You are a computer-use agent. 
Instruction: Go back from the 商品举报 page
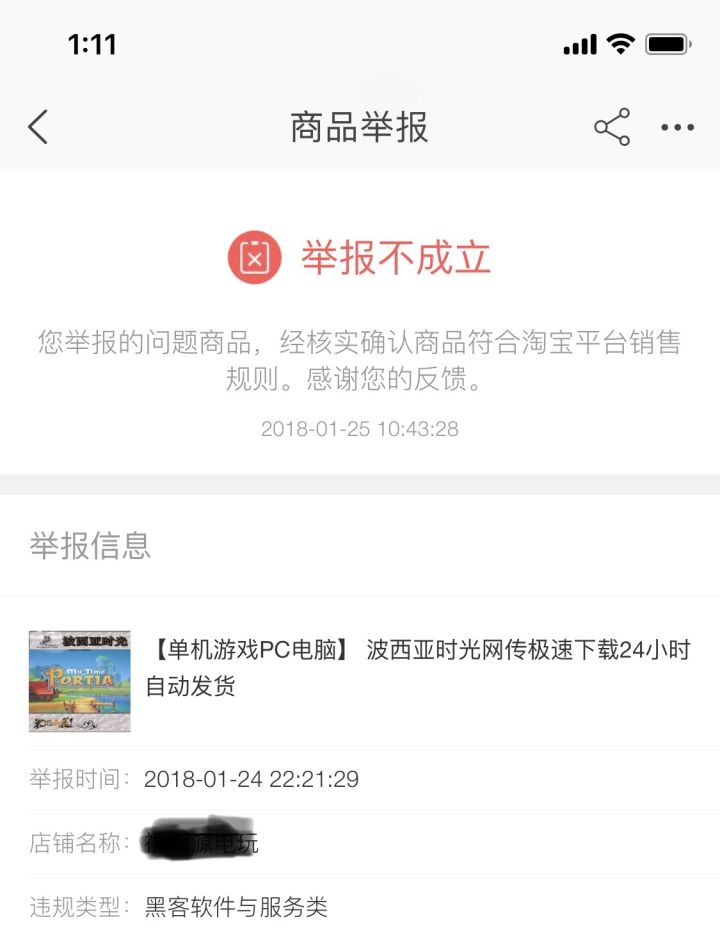pos(38,127)
